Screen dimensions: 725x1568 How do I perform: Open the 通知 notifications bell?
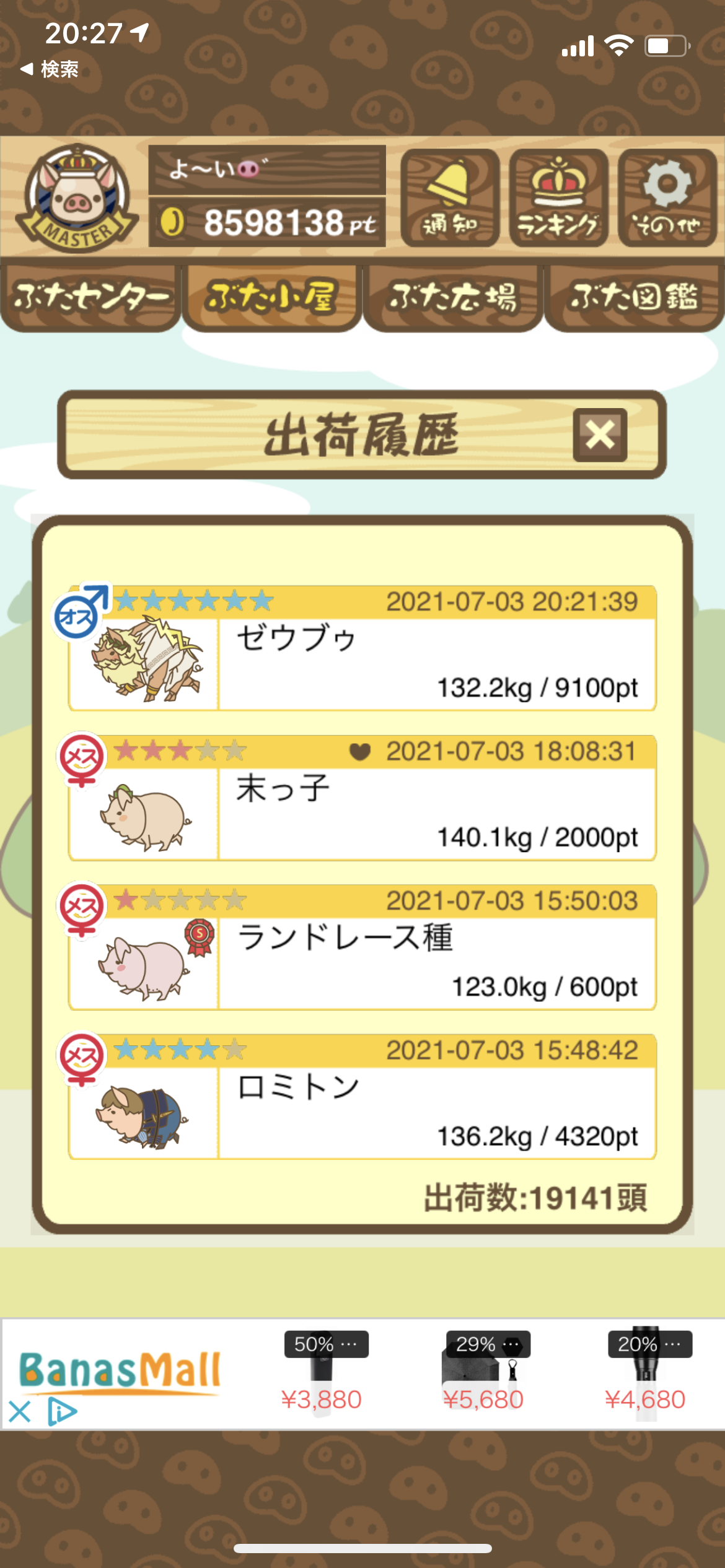click(x=450, y=198)
